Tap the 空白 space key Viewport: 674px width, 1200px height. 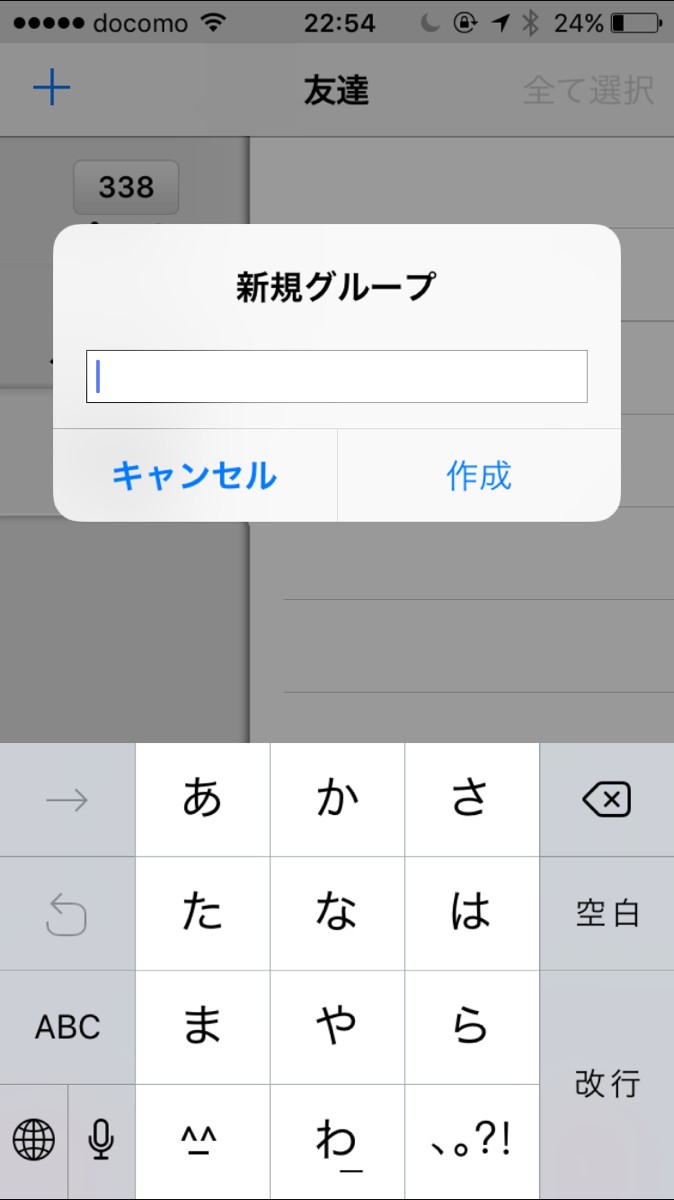606,913
